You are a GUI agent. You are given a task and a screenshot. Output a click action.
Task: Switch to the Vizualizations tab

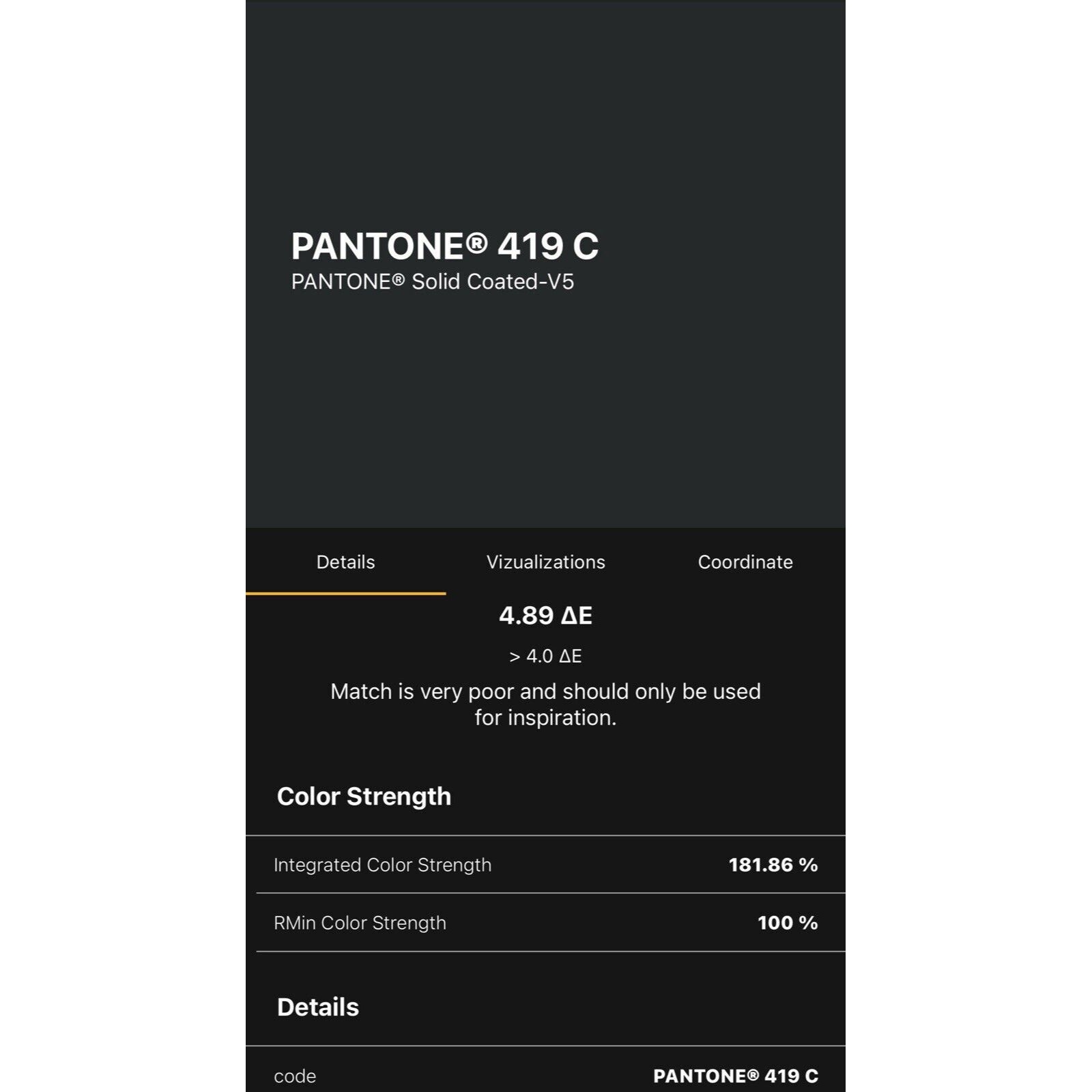(545, 562)
